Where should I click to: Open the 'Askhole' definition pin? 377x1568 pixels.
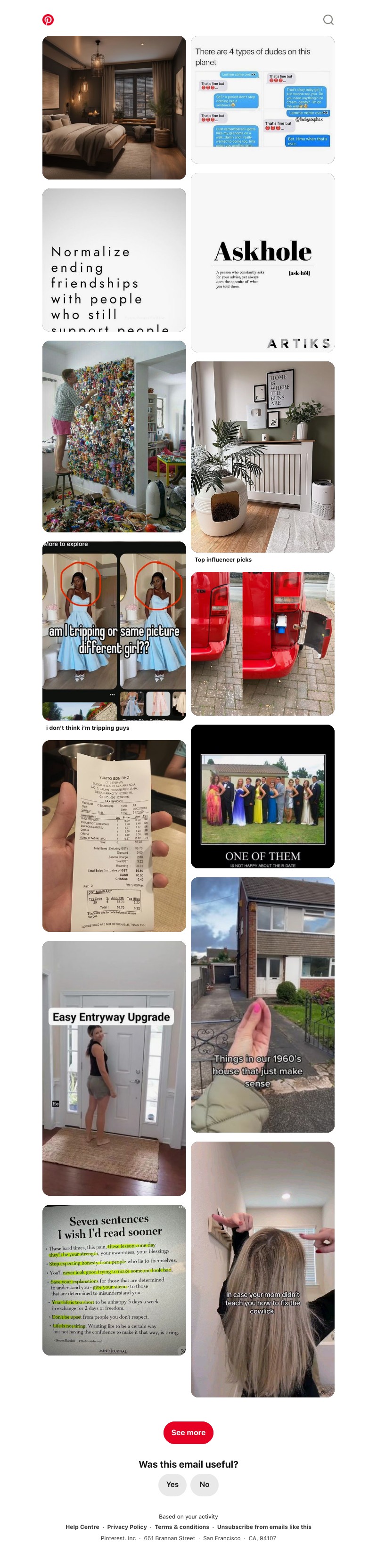[x=262, y=263]
